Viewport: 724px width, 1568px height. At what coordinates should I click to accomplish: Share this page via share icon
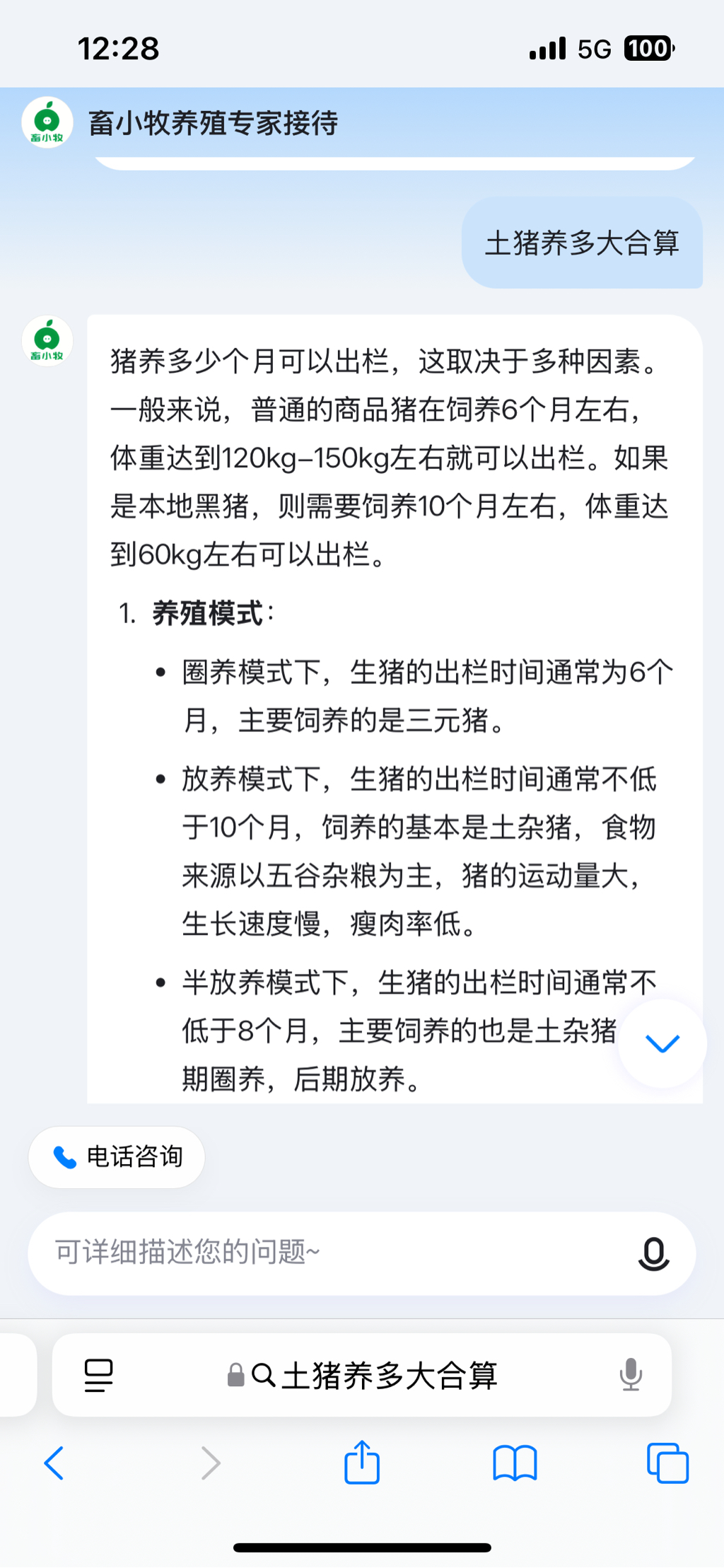pos(362,1462)
